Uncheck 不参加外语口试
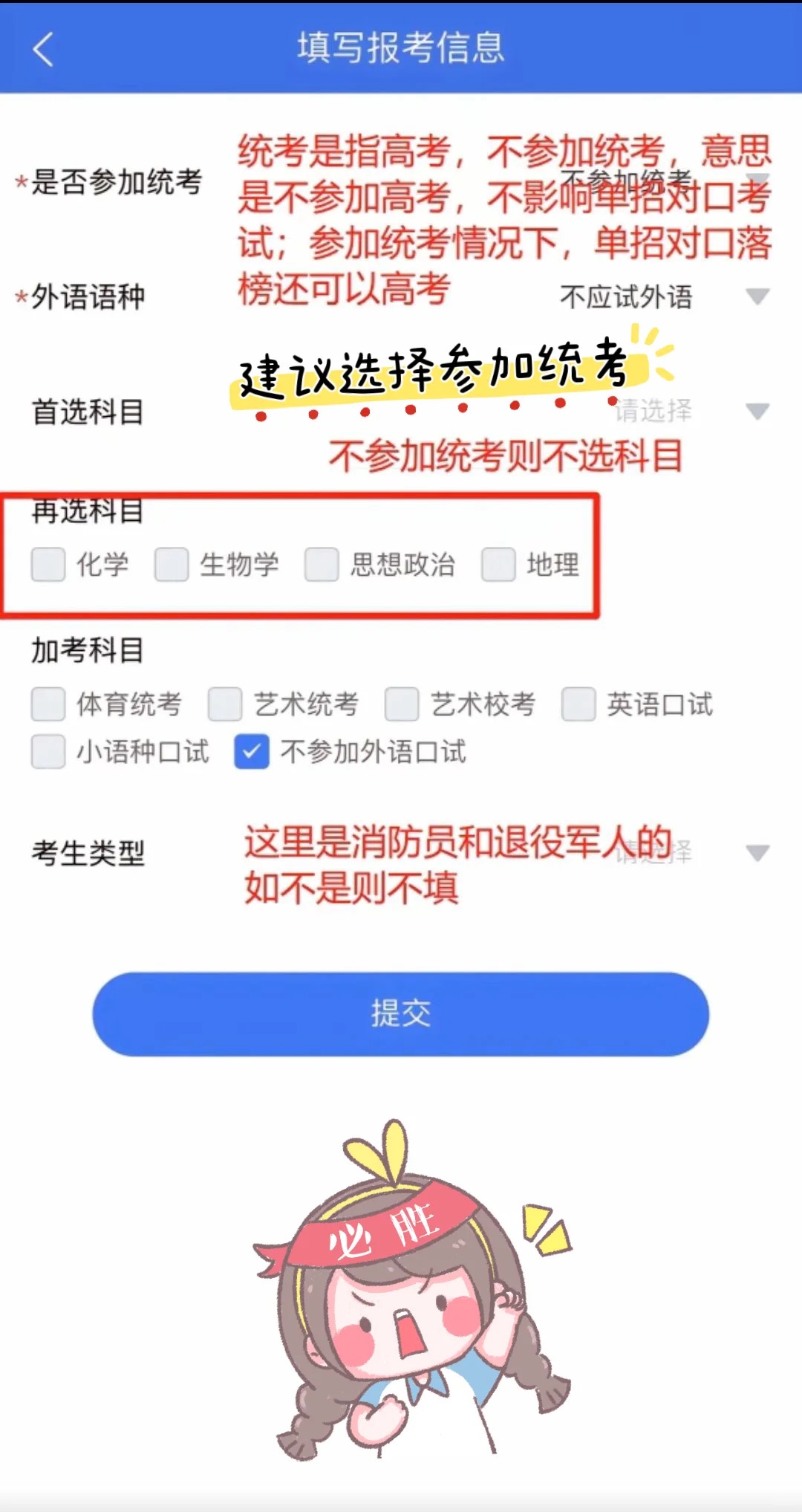The image size is (802, 1512). (252, 751)
